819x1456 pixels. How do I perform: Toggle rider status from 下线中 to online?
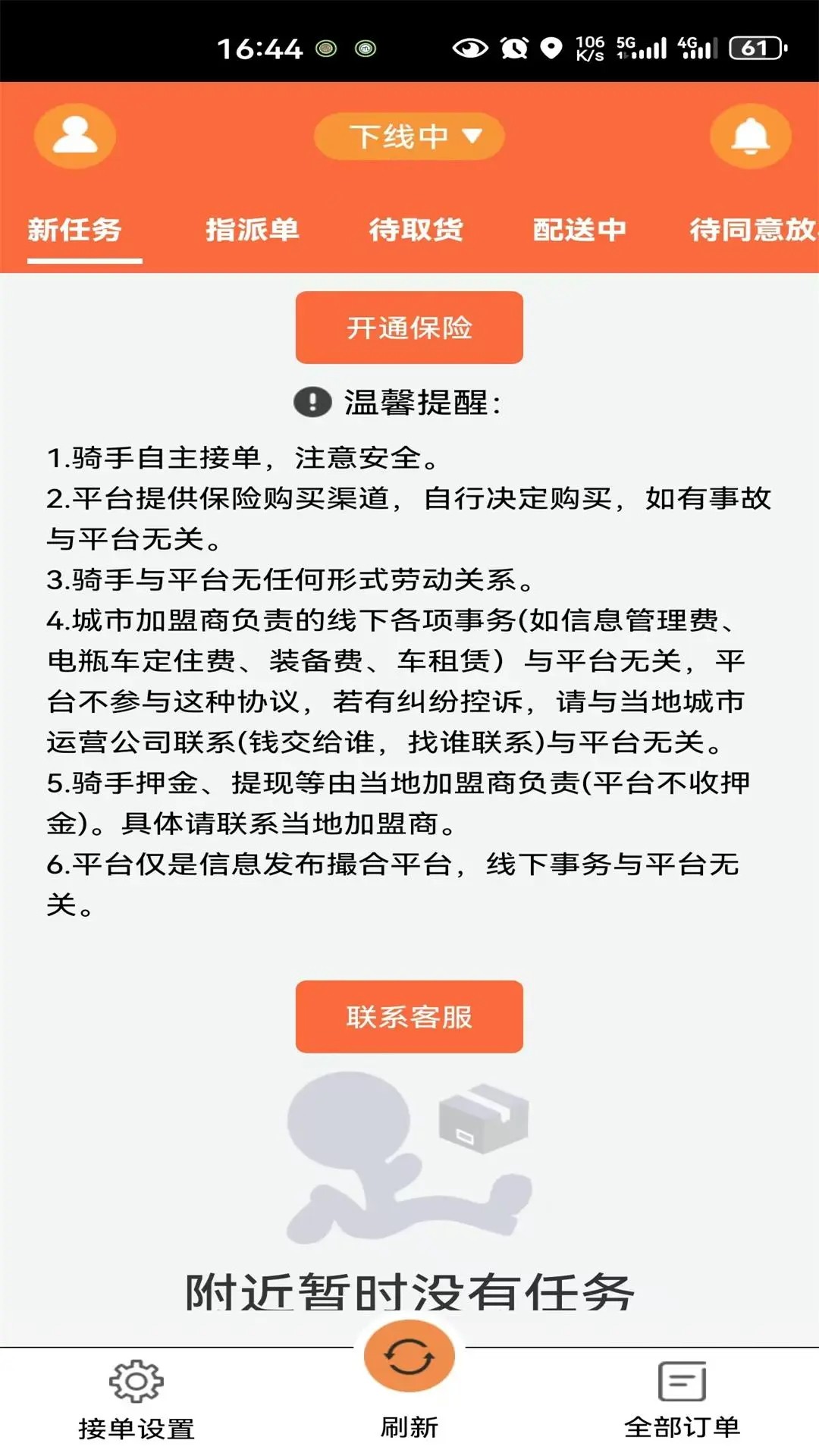408,135
